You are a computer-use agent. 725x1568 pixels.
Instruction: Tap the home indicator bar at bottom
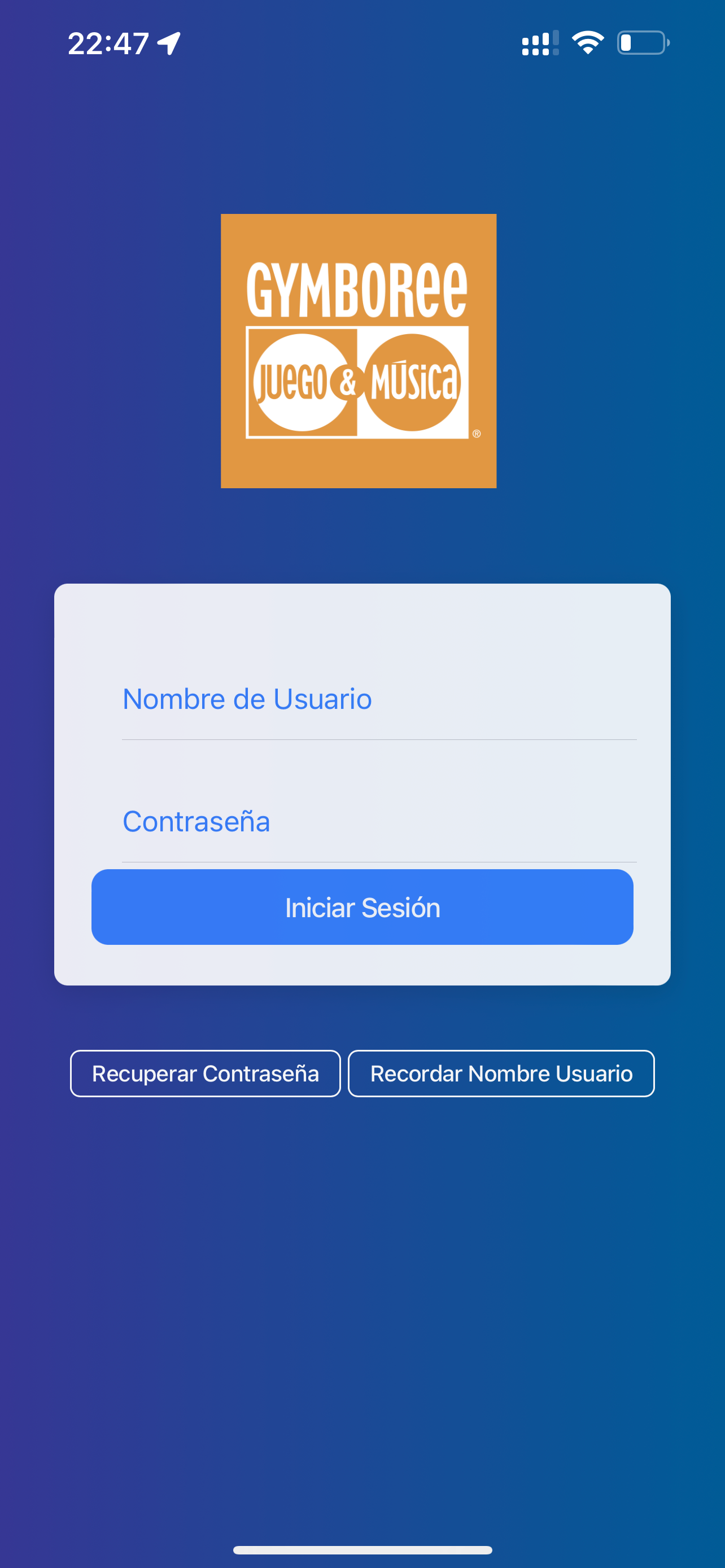362,1549
